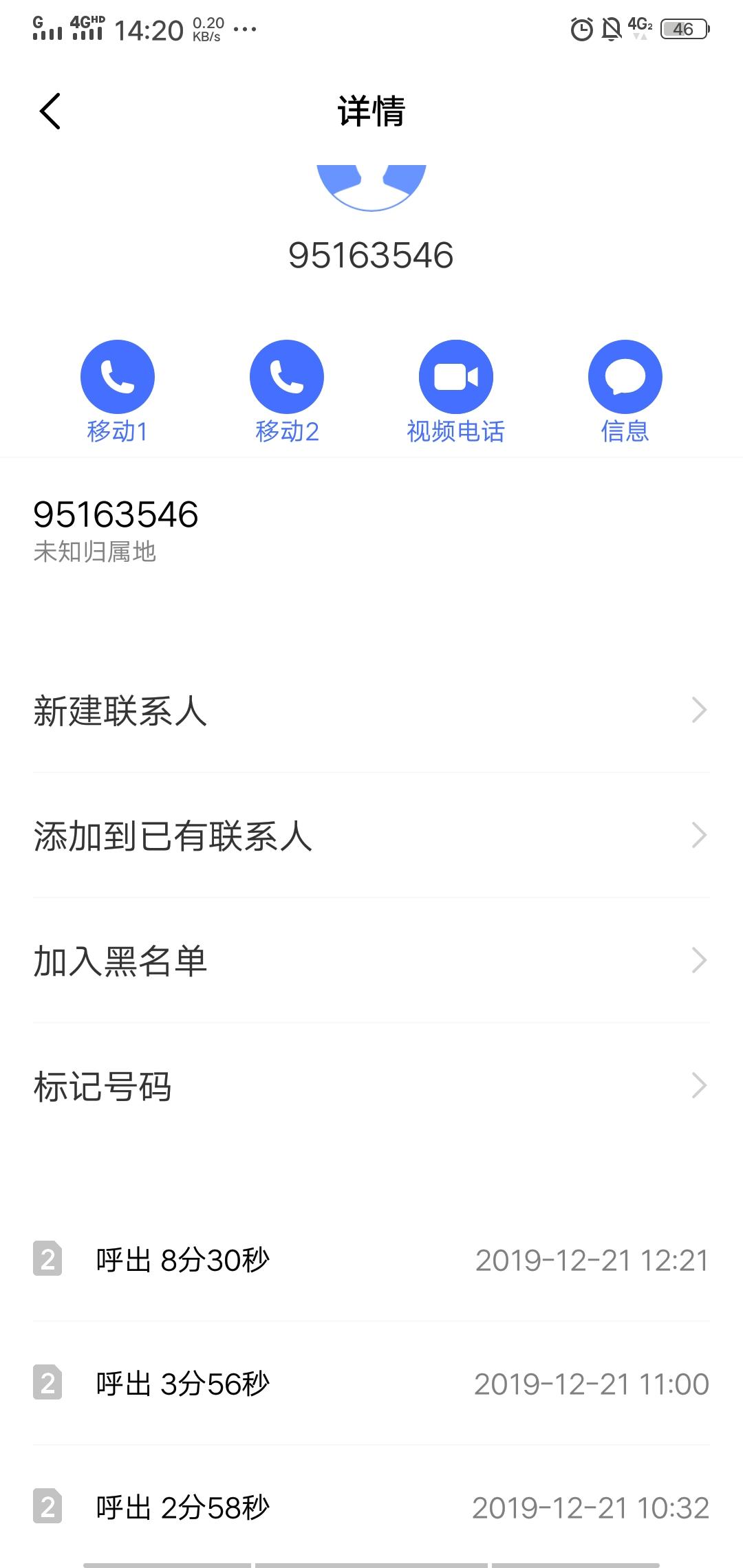Open the 11:00 call log entry

point(371,1384)
